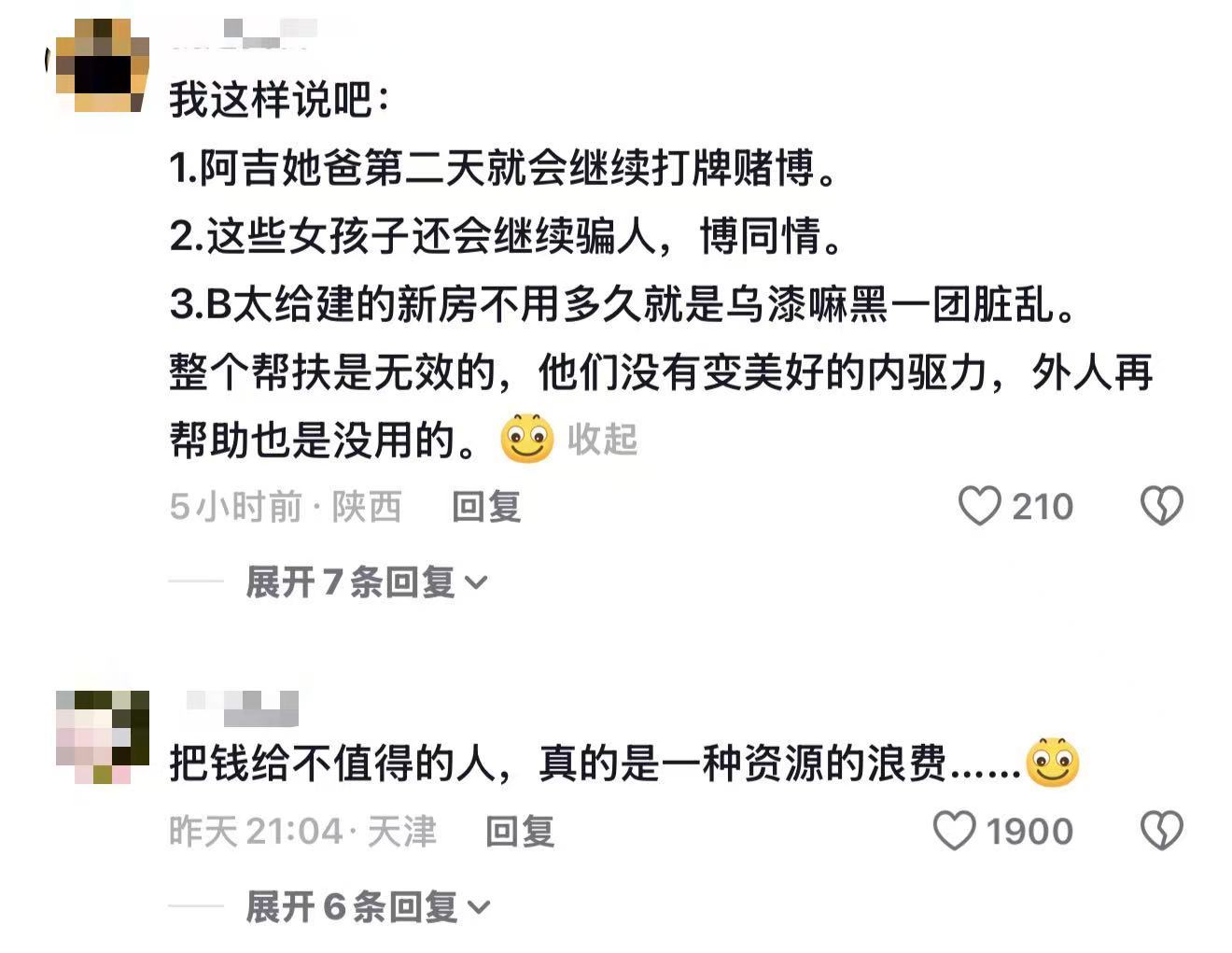Expand 展开7条回复
Viewport: 1232px width, 953px height.
366,582
